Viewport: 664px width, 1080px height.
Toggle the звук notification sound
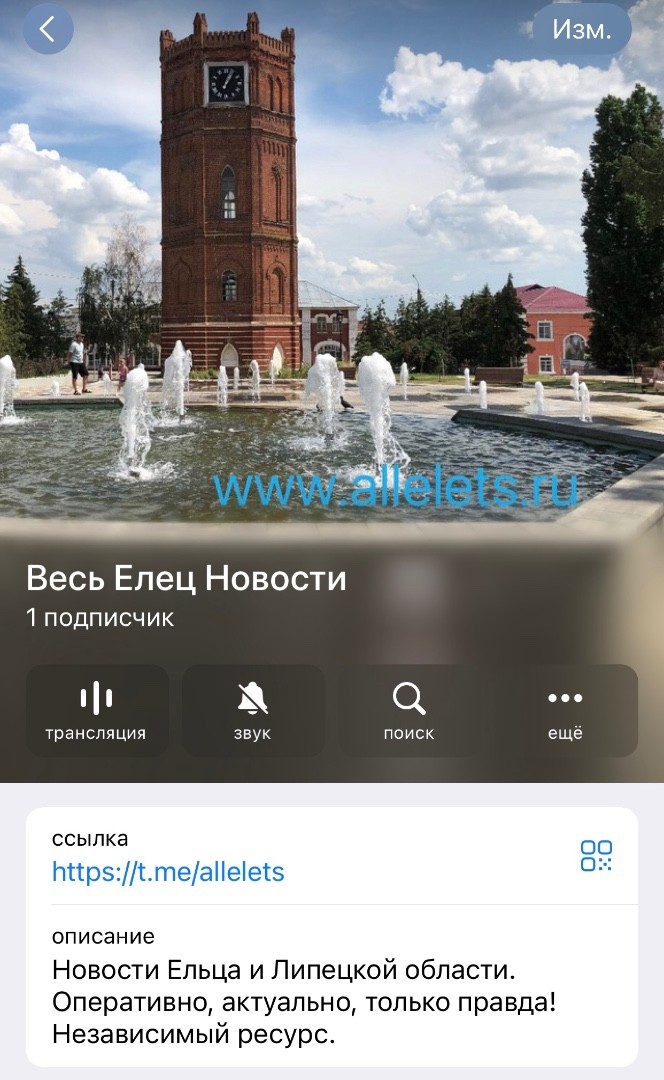[253, 710]
